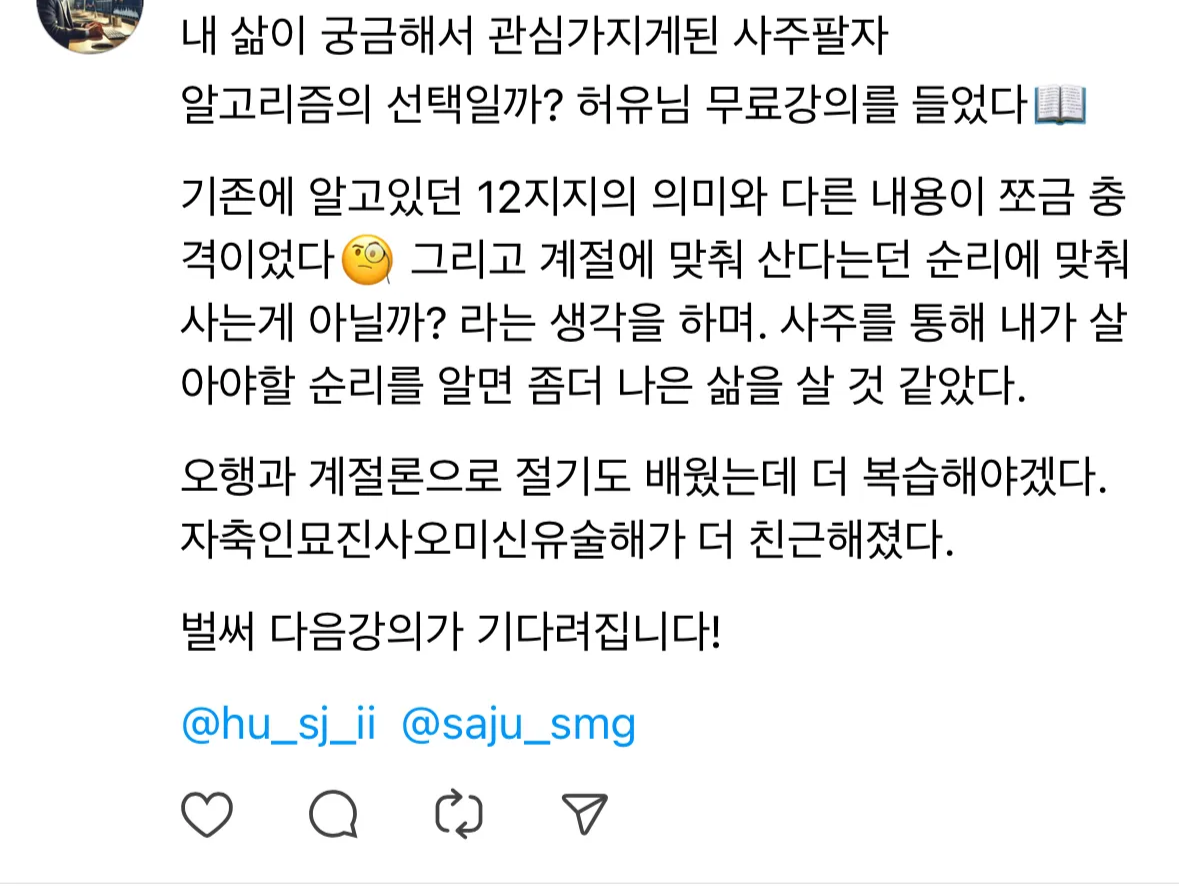Like this post with the heart icon
The width and height of the screenshot is (1179, 889).
(207, 815)
